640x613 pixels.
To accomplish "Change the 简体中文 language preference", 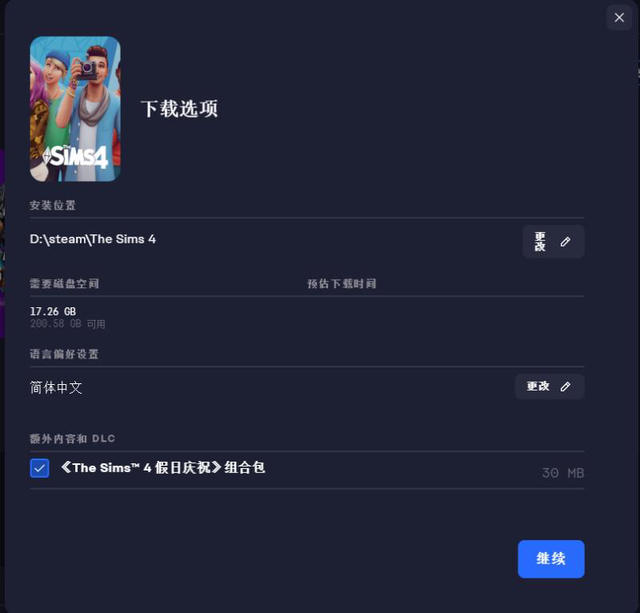I will [549, 387].
